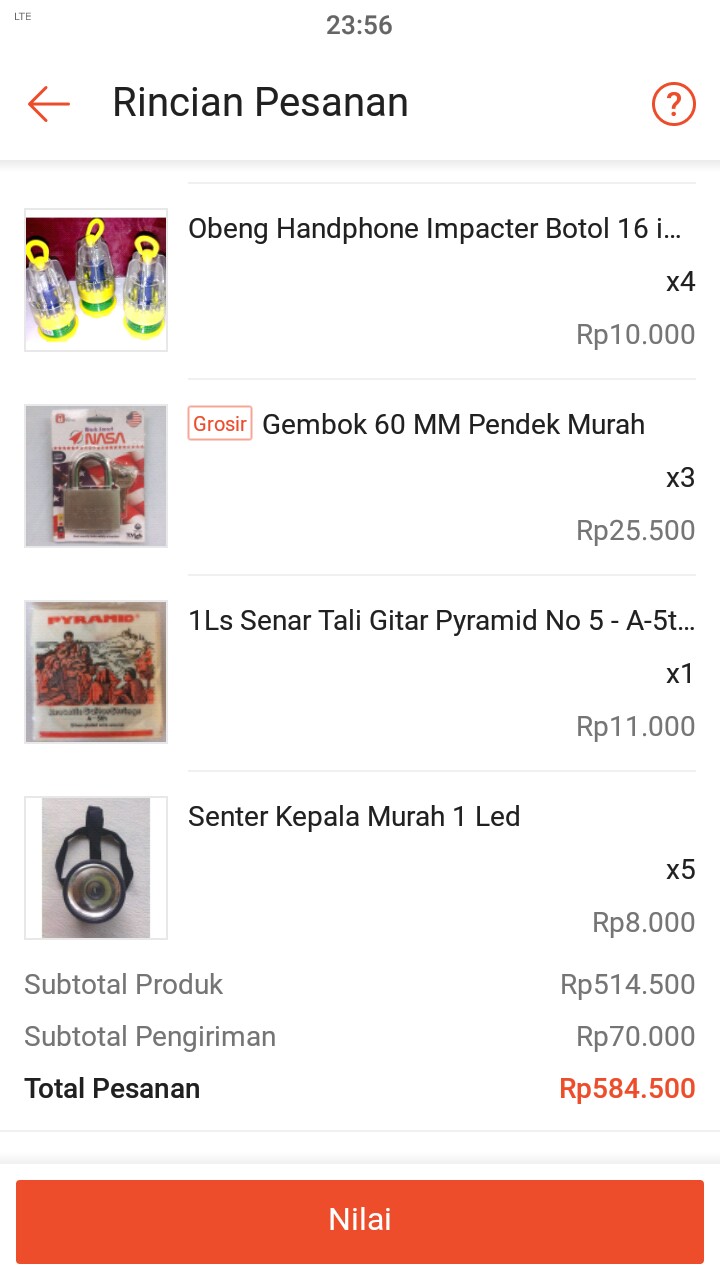
Task: Tap the Total Pesanan value Rp584.500
Action: pos(628,1088)
